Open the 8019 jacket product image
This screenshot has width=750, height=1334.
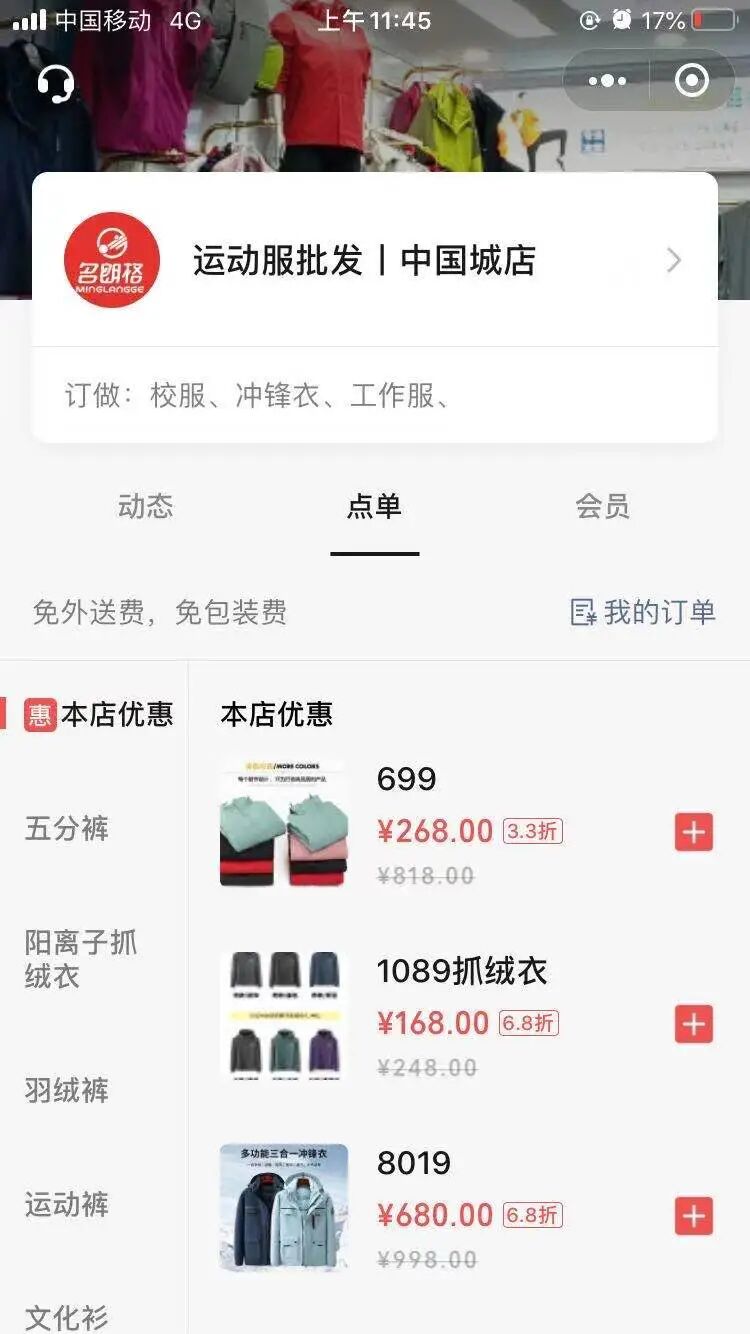[x=284, y=1207]
